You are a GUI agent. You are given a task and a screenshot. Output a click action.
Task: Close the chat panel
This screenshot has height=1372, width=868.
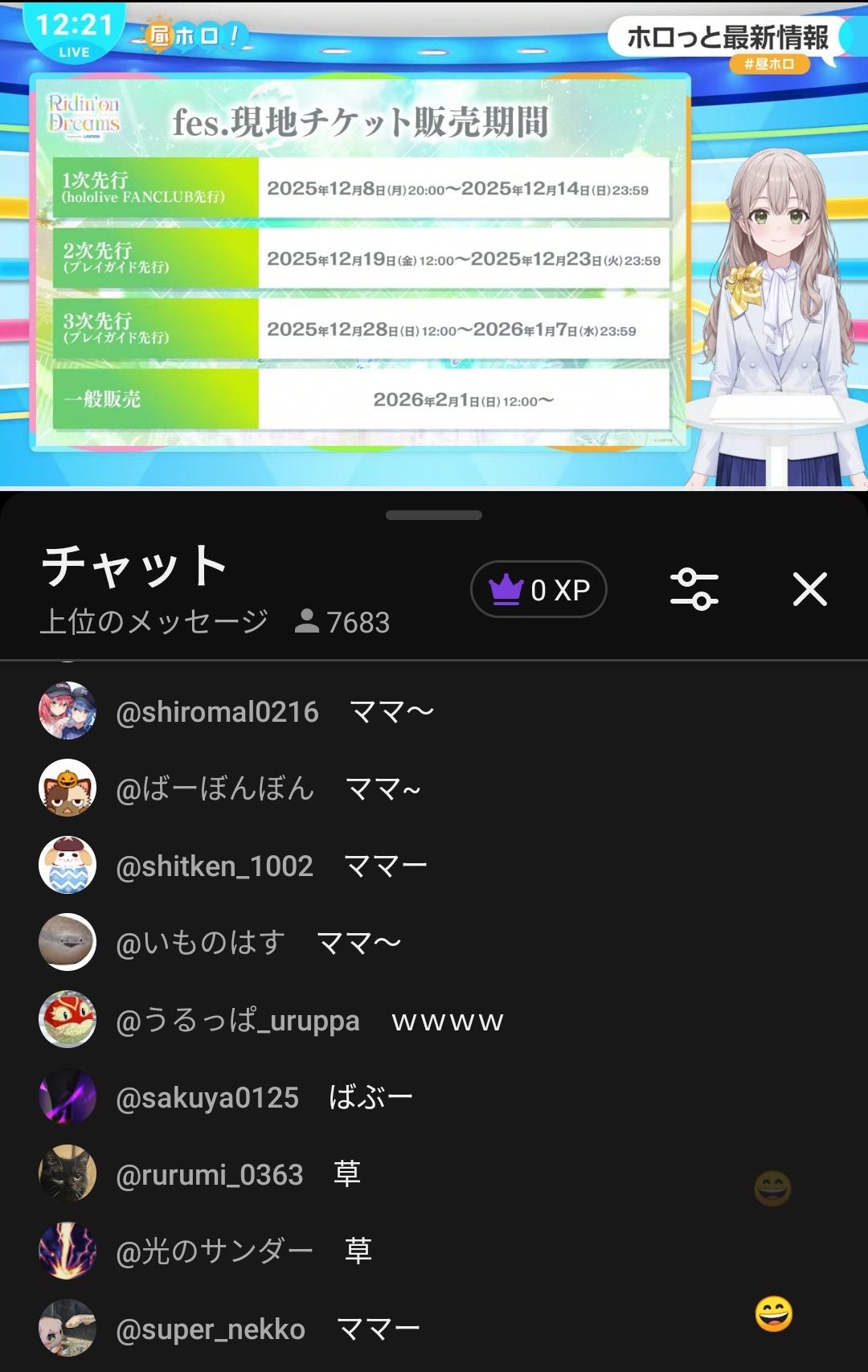click(809, 589)
